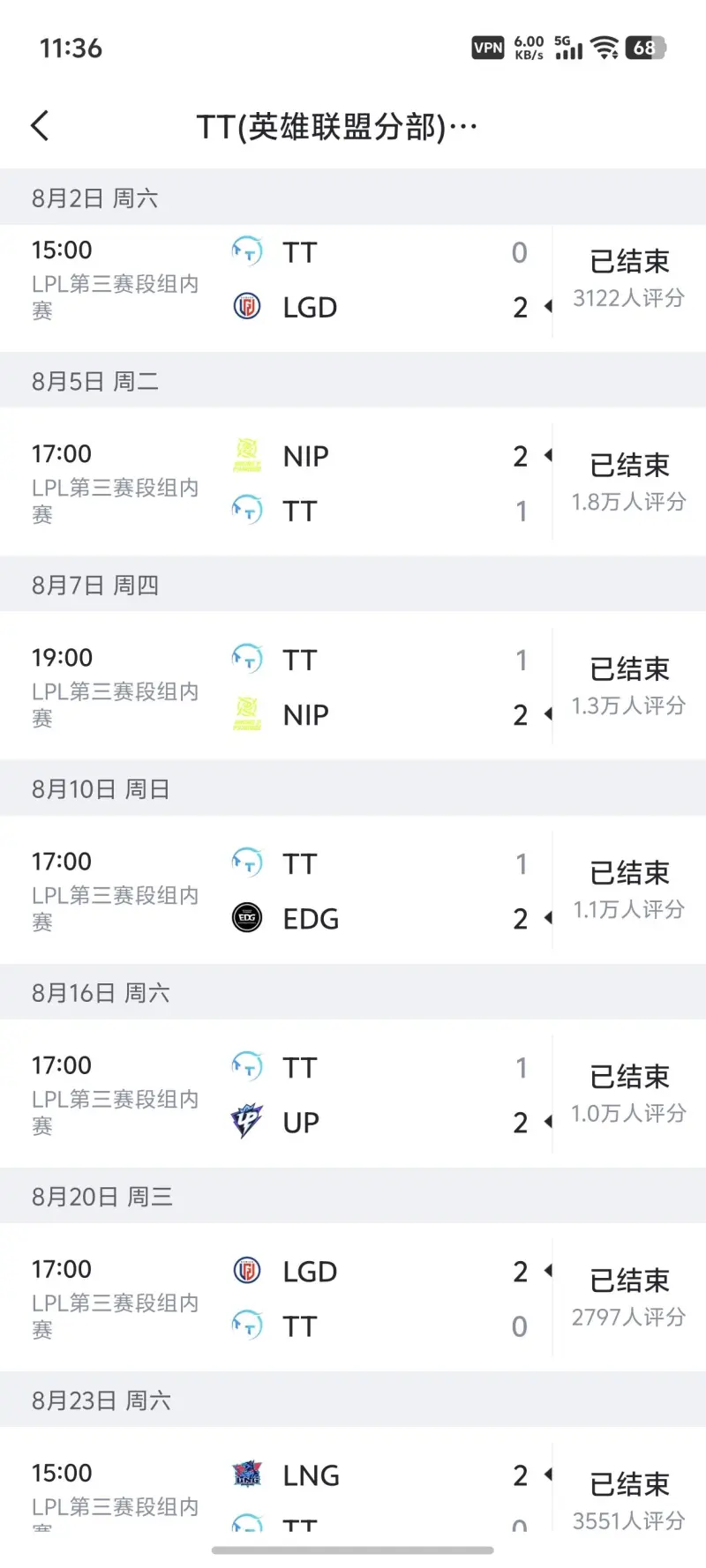The width and height of the screenshot is (706, 1568).
Task: Tap the EDG team logo
Action: [247, 917]
